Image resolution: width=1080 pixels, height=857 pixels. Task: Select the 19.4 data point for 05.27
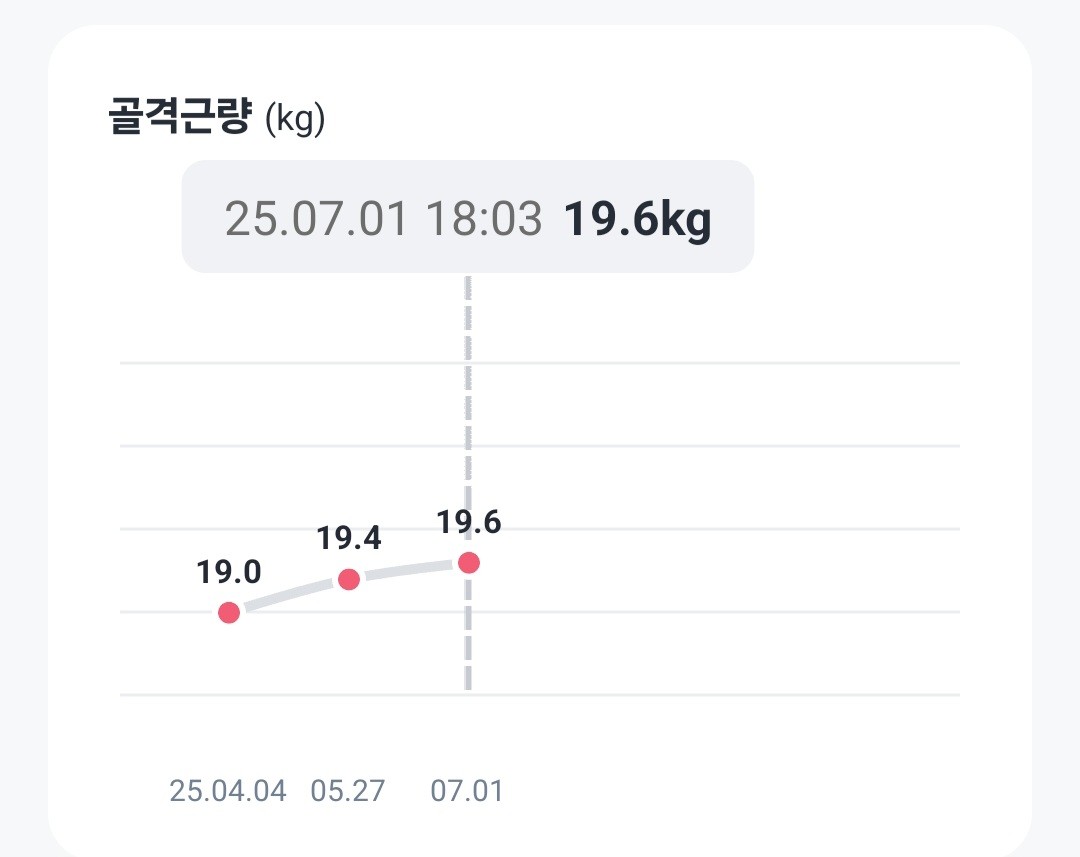(348, 579)
